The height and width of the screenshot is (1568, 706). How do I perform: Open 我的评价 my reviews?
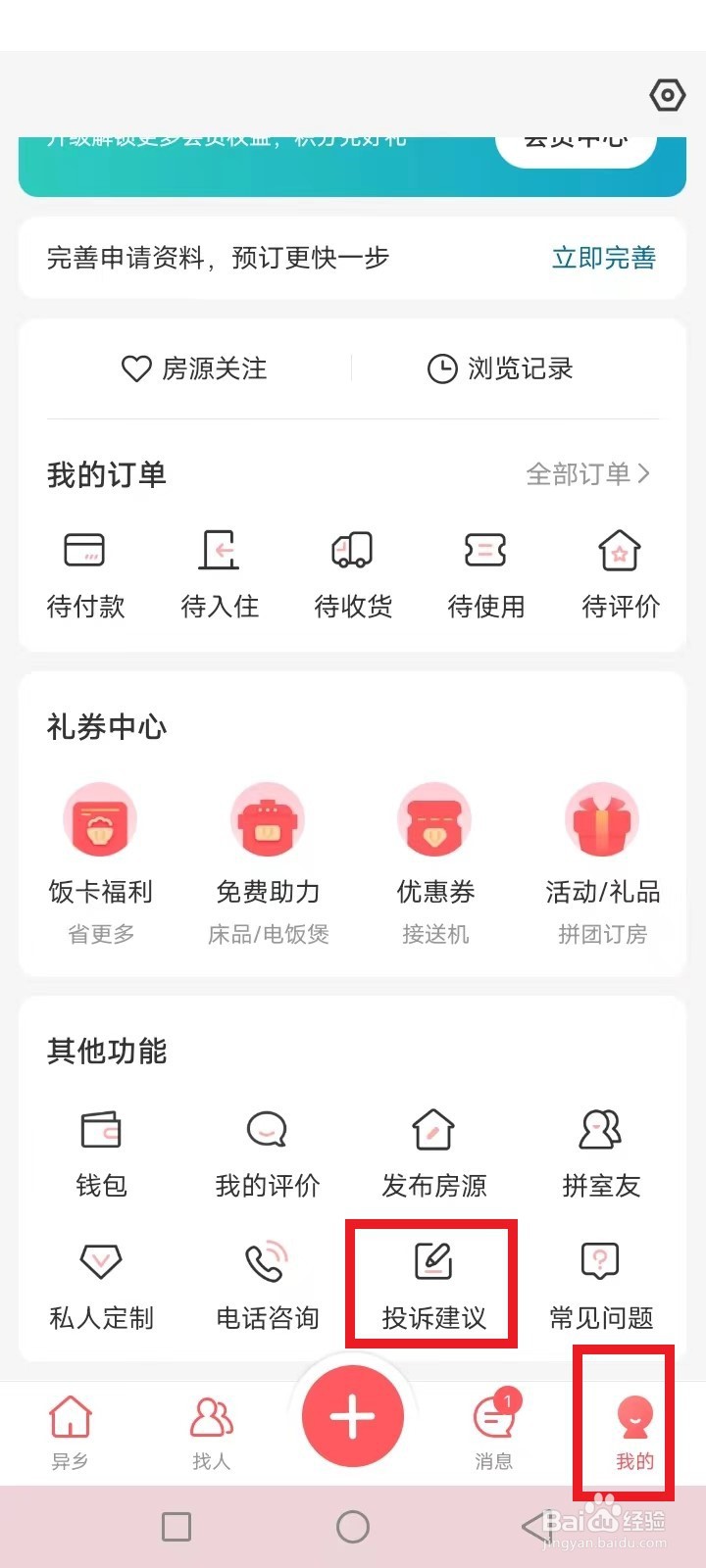click(x=268, y=1154)
